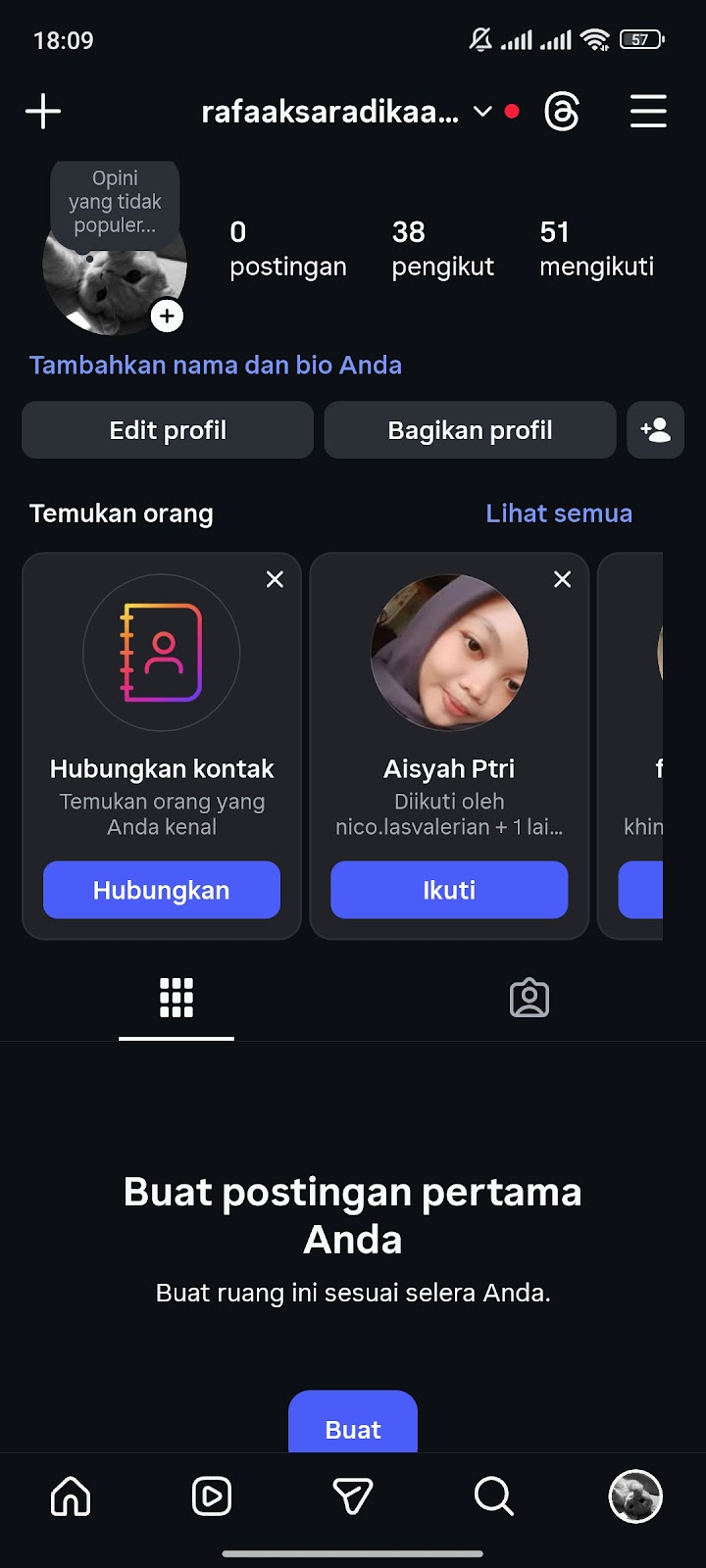Tap the add person discover icon
The width and height of the screenshot is (706, 1568).
point(655,430)
